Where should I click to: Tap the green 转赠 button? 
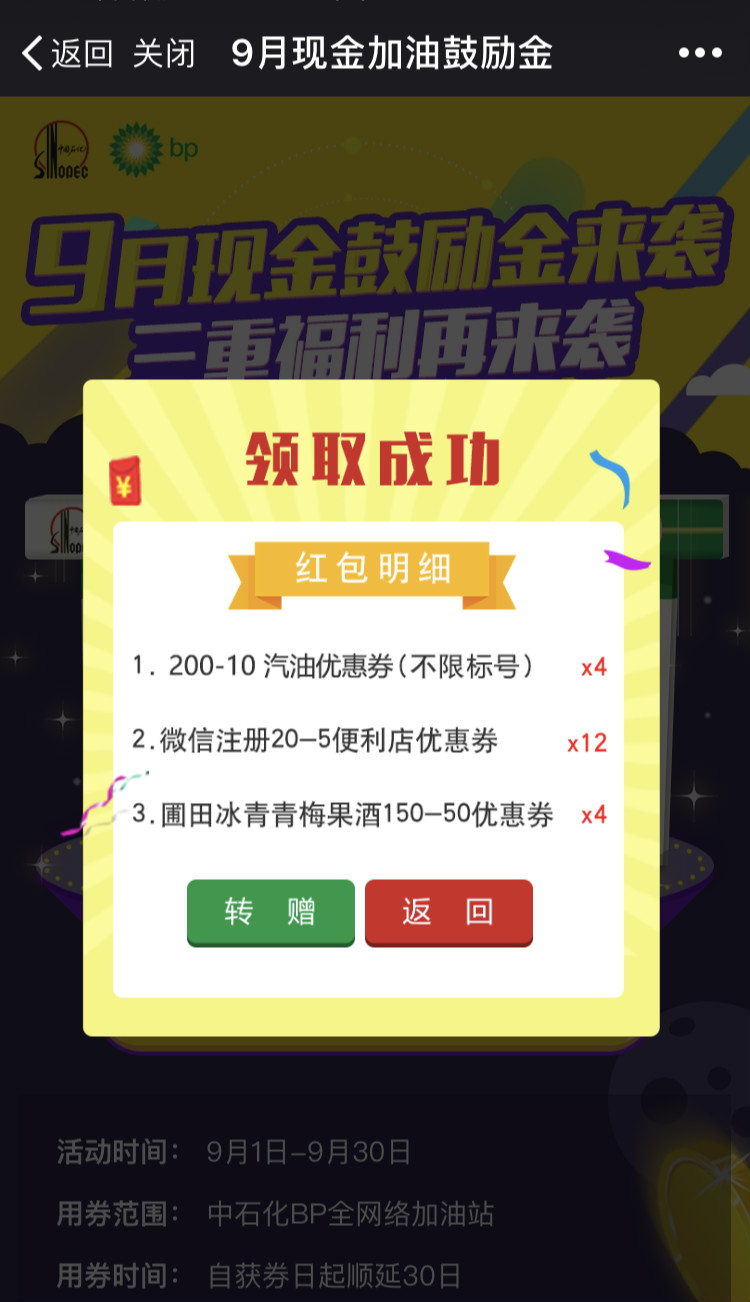[x=270, y=911]
